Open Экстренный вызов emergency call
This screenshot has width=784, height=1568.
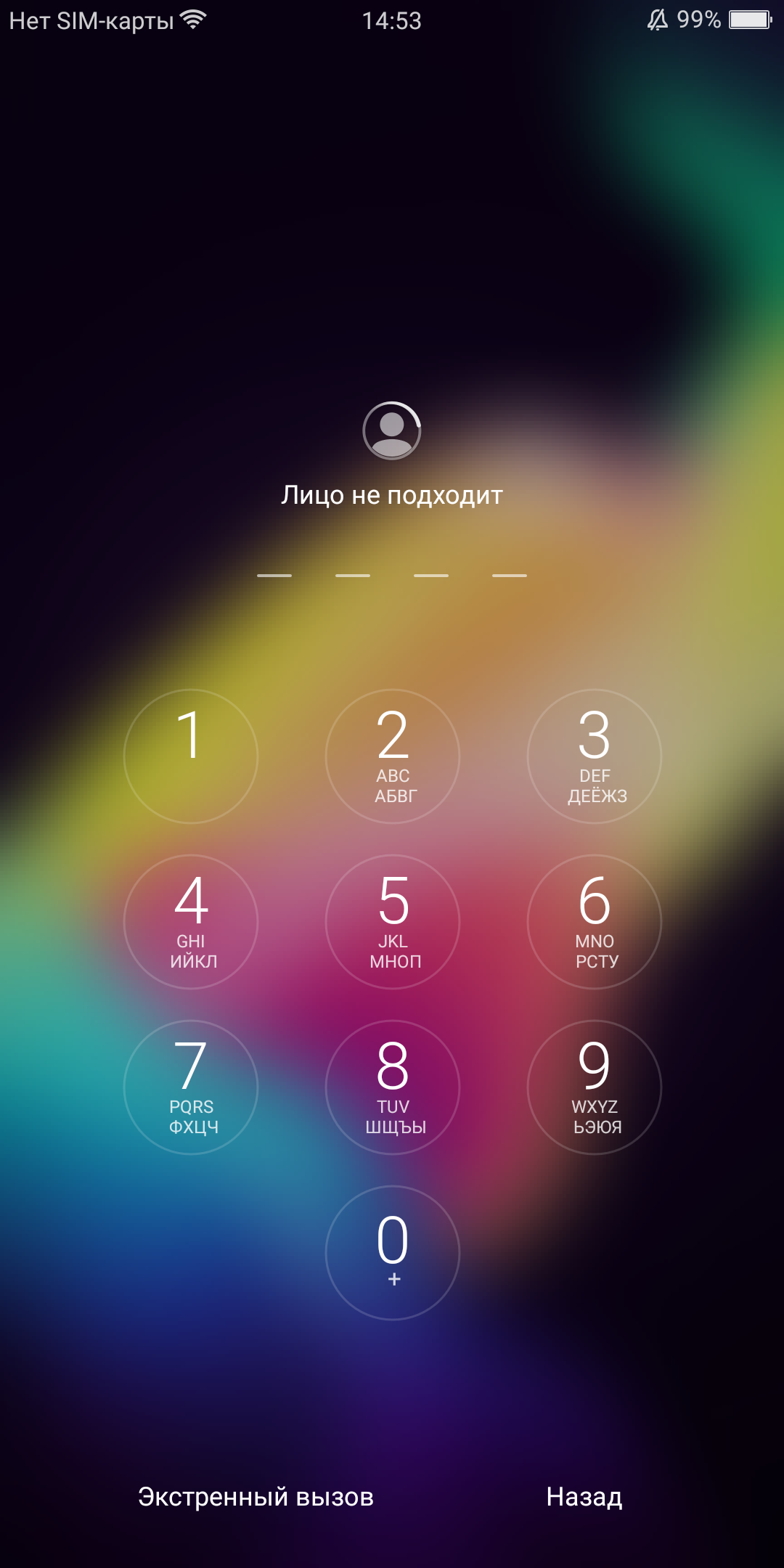tap(256, 1497)
